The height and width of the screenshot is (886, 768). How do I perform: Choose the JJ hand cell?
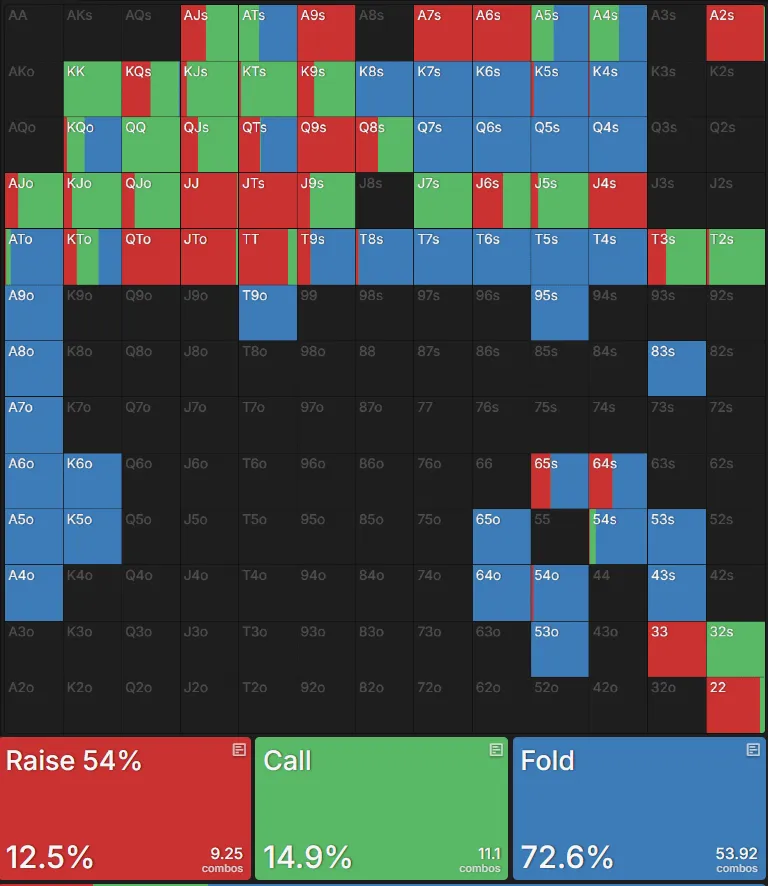point(209,201)
